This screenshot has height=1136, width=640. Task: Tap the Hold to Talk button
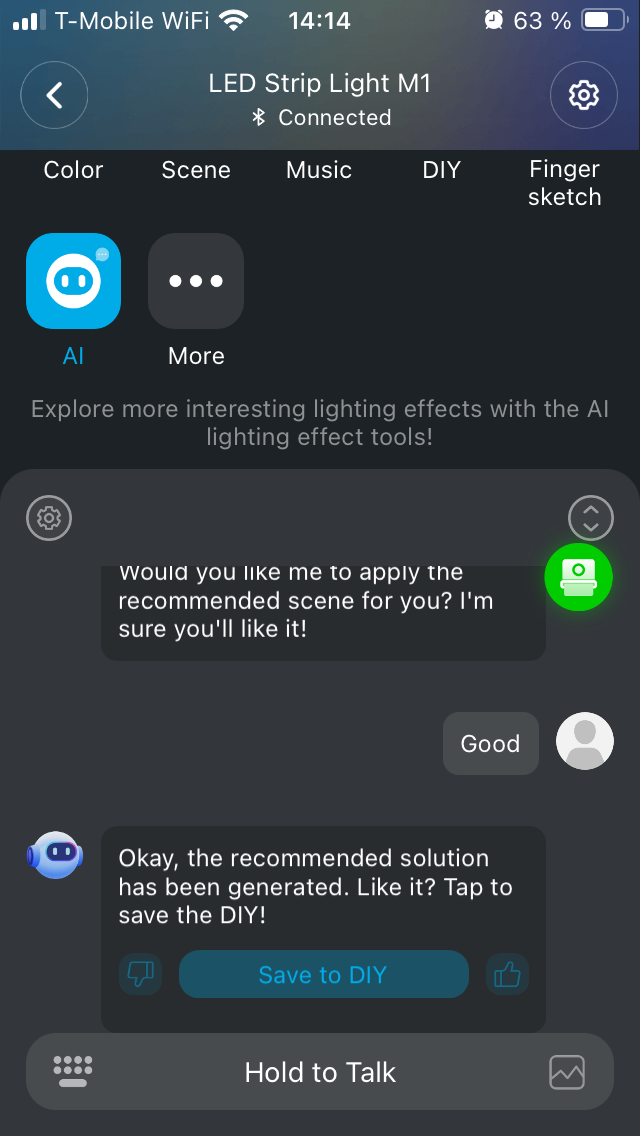pos(320,1072)
